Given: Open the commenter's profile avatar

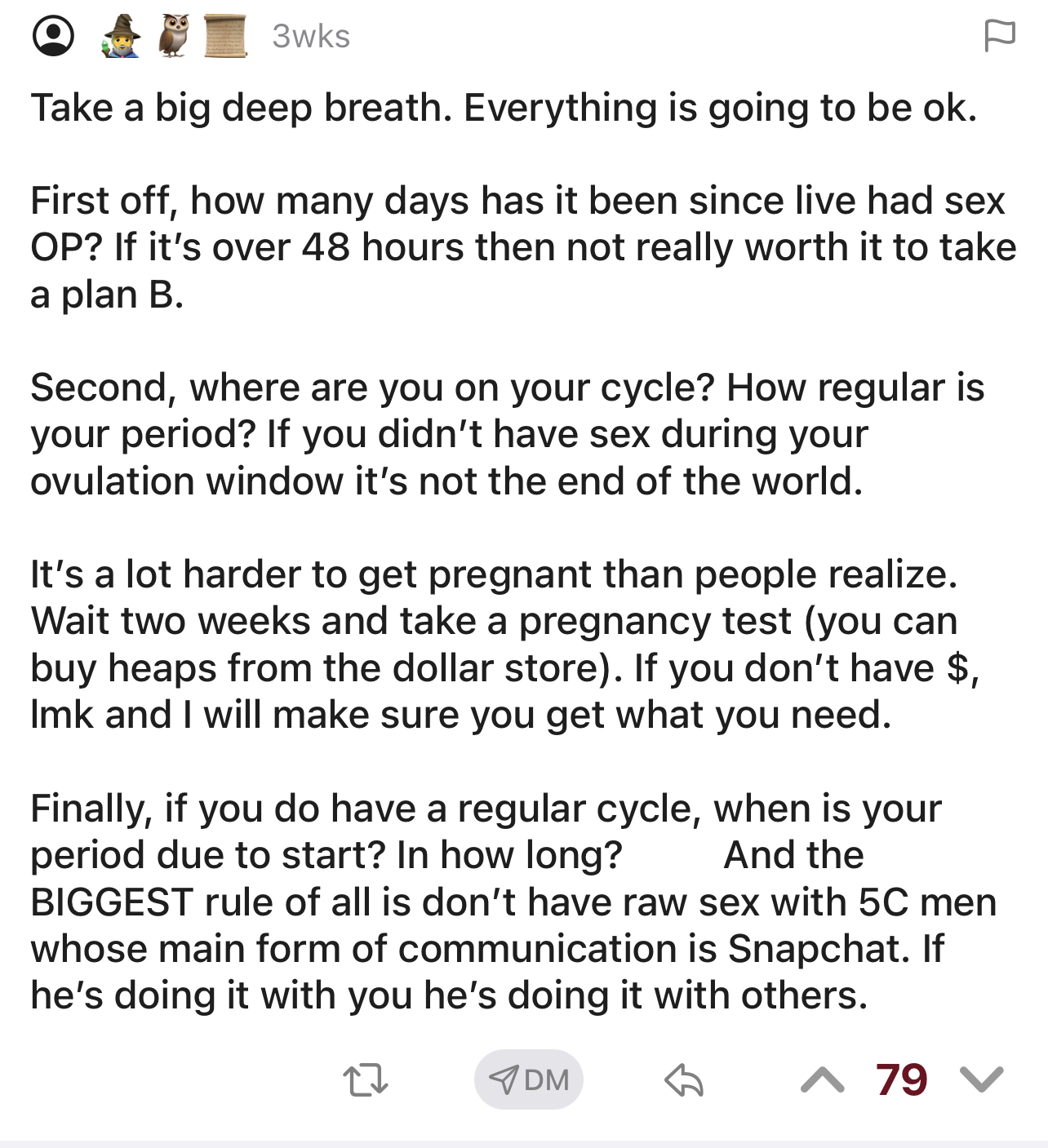Looking at the screenshot, I should point(54,36).
